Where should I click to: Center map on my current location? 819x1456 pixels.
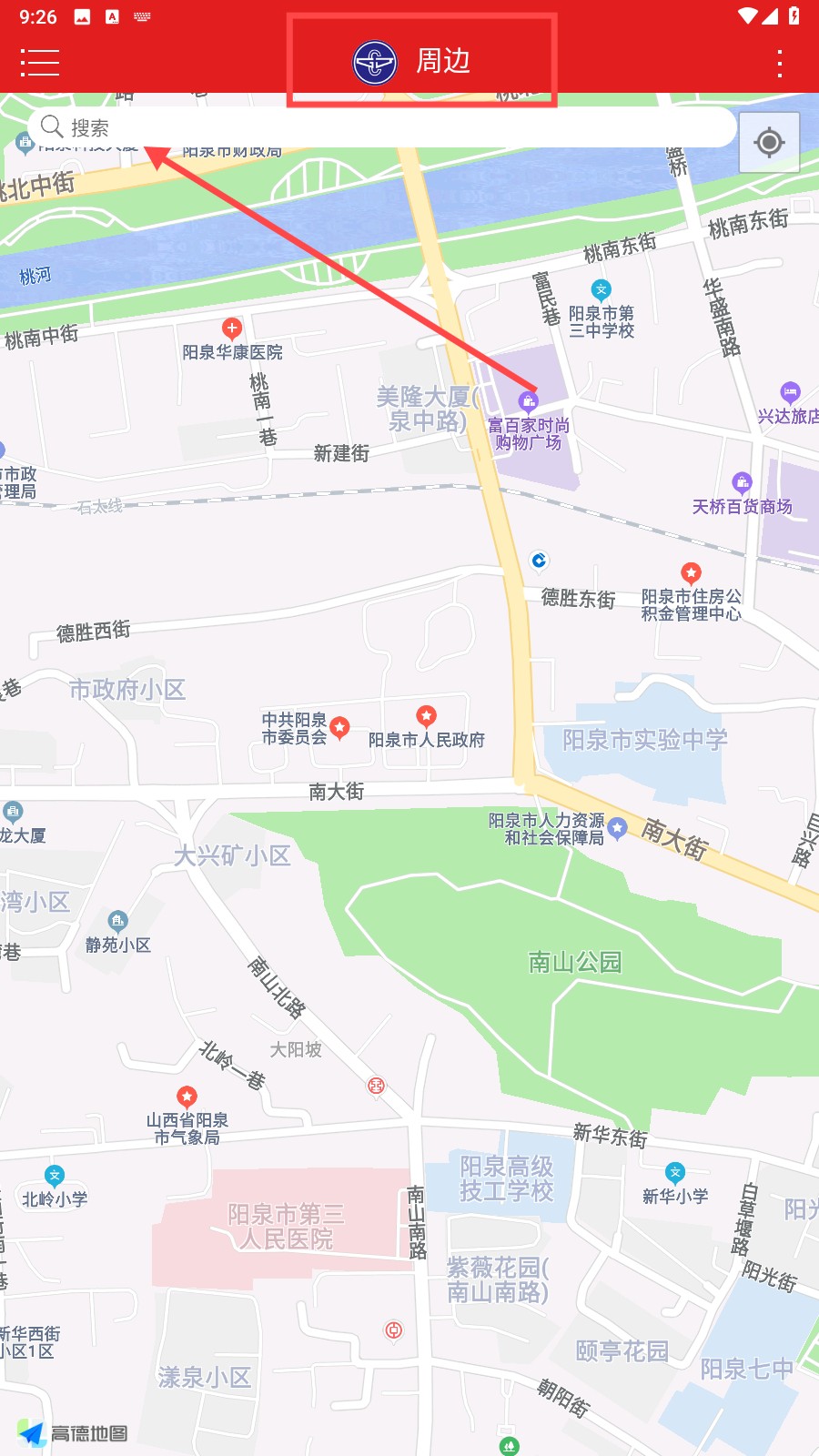[x=769, y=143]
